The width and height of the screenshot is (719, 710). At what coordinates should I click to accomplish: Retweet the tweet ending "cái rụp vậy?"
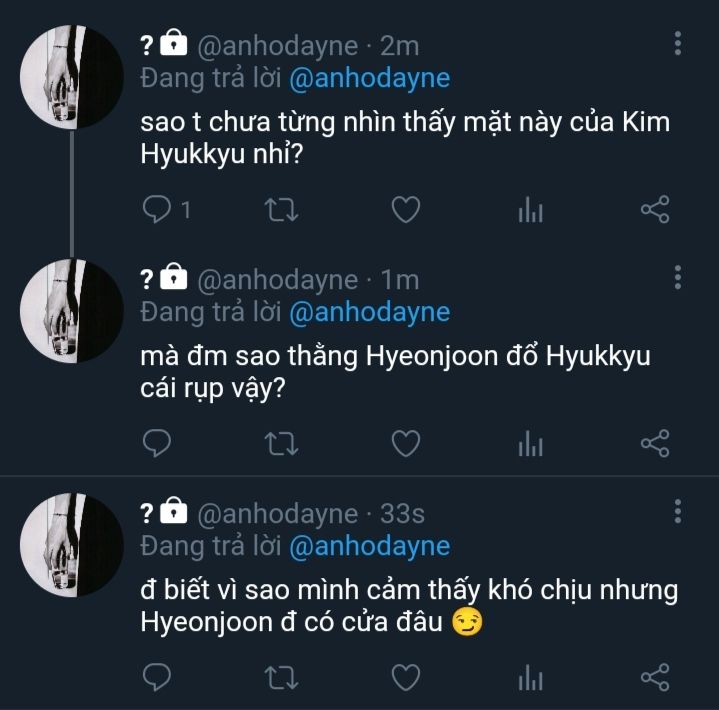point(281,443)
